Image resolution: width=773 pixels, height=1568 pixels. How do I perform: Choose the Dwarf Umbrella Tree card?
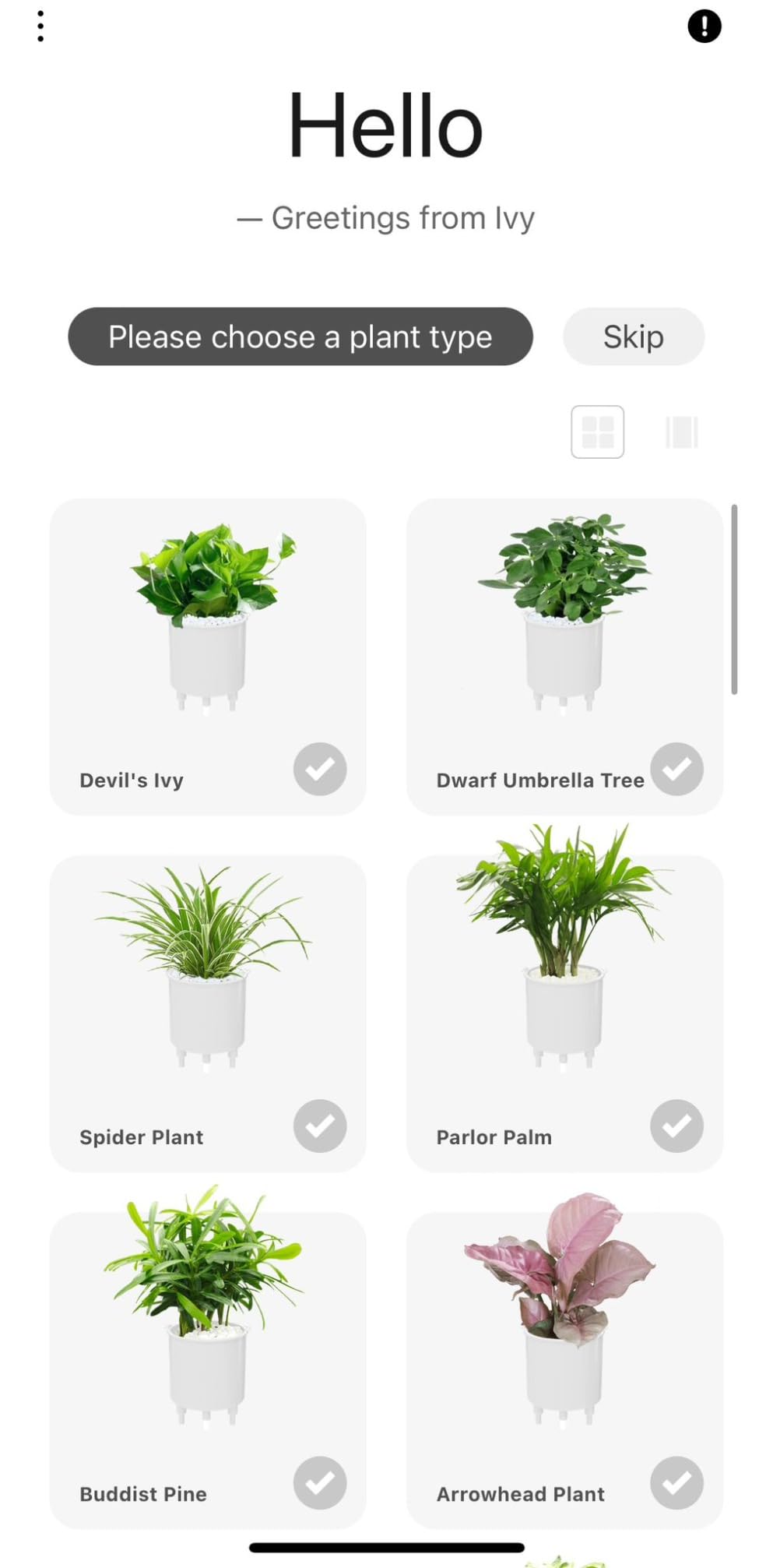(x=564, y=657)
